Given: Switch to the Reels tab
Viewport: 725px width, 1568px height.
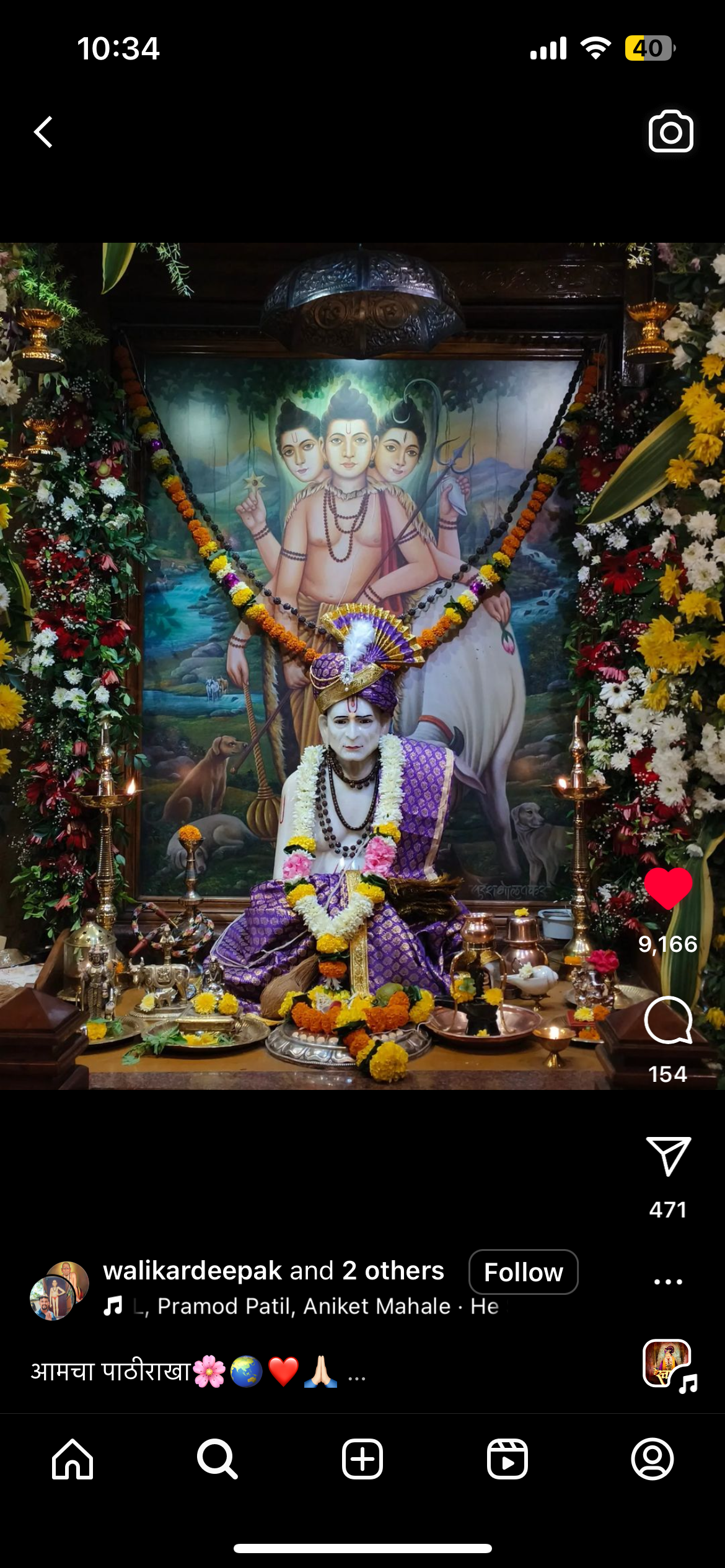Looking at the screenshot, I should pyautogui.click(x=507, y=1459).
